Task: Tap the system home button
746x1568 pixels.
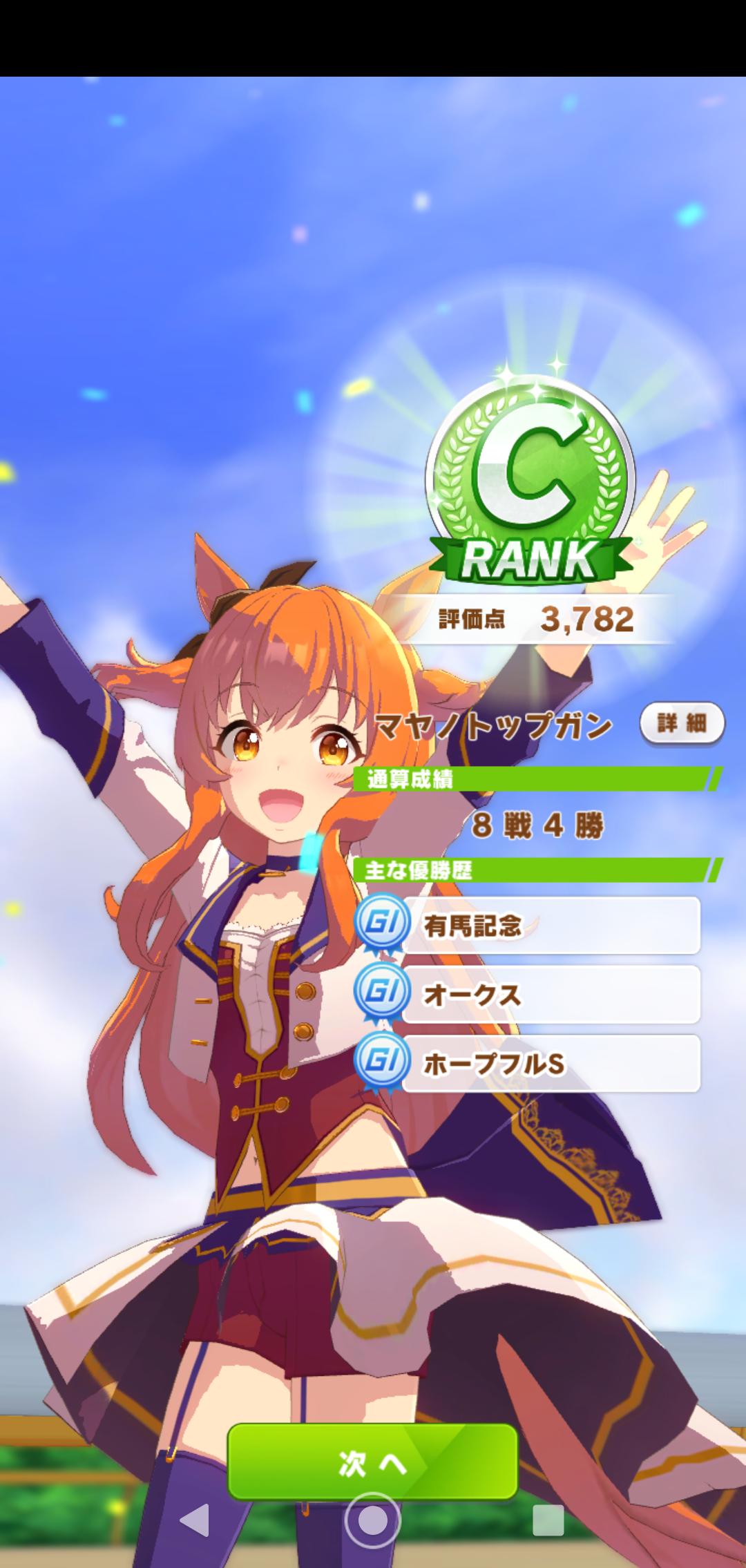Action: coord(372,1520)
